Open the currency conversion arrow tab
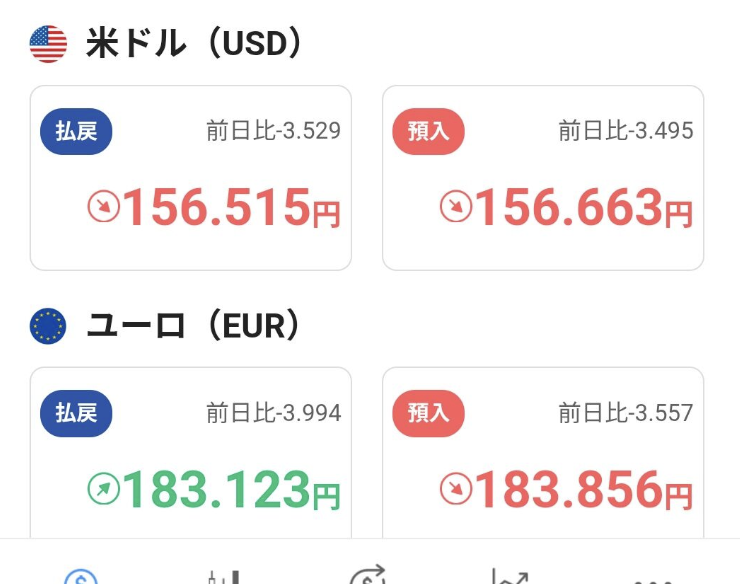Viewport: 740px width, 584px height. [x=368, y=574]
